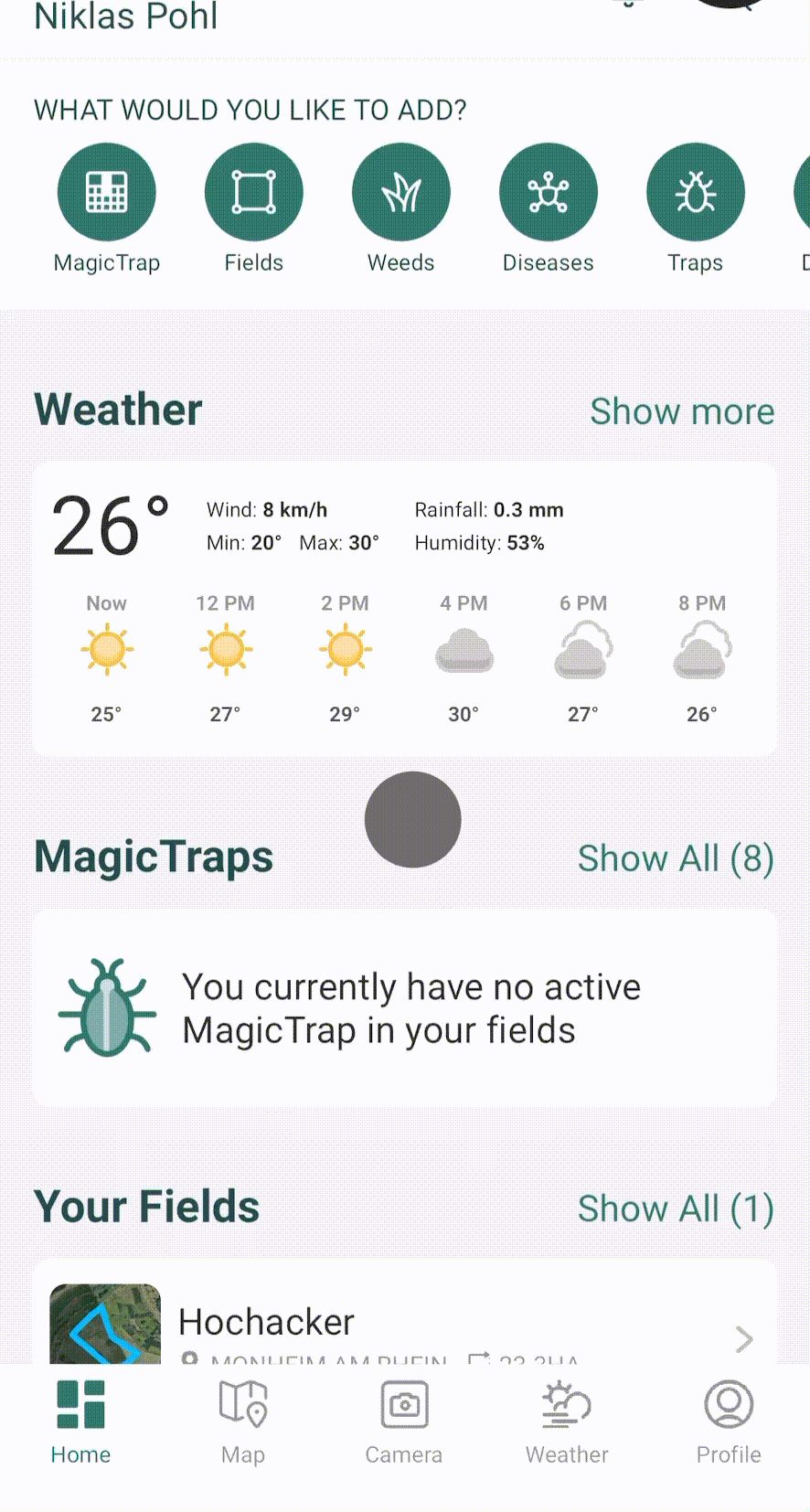Switch to the Map tab
The width and height of the screenshot is (810, 1512).
pyautogui.click(x=243, y=1421)
